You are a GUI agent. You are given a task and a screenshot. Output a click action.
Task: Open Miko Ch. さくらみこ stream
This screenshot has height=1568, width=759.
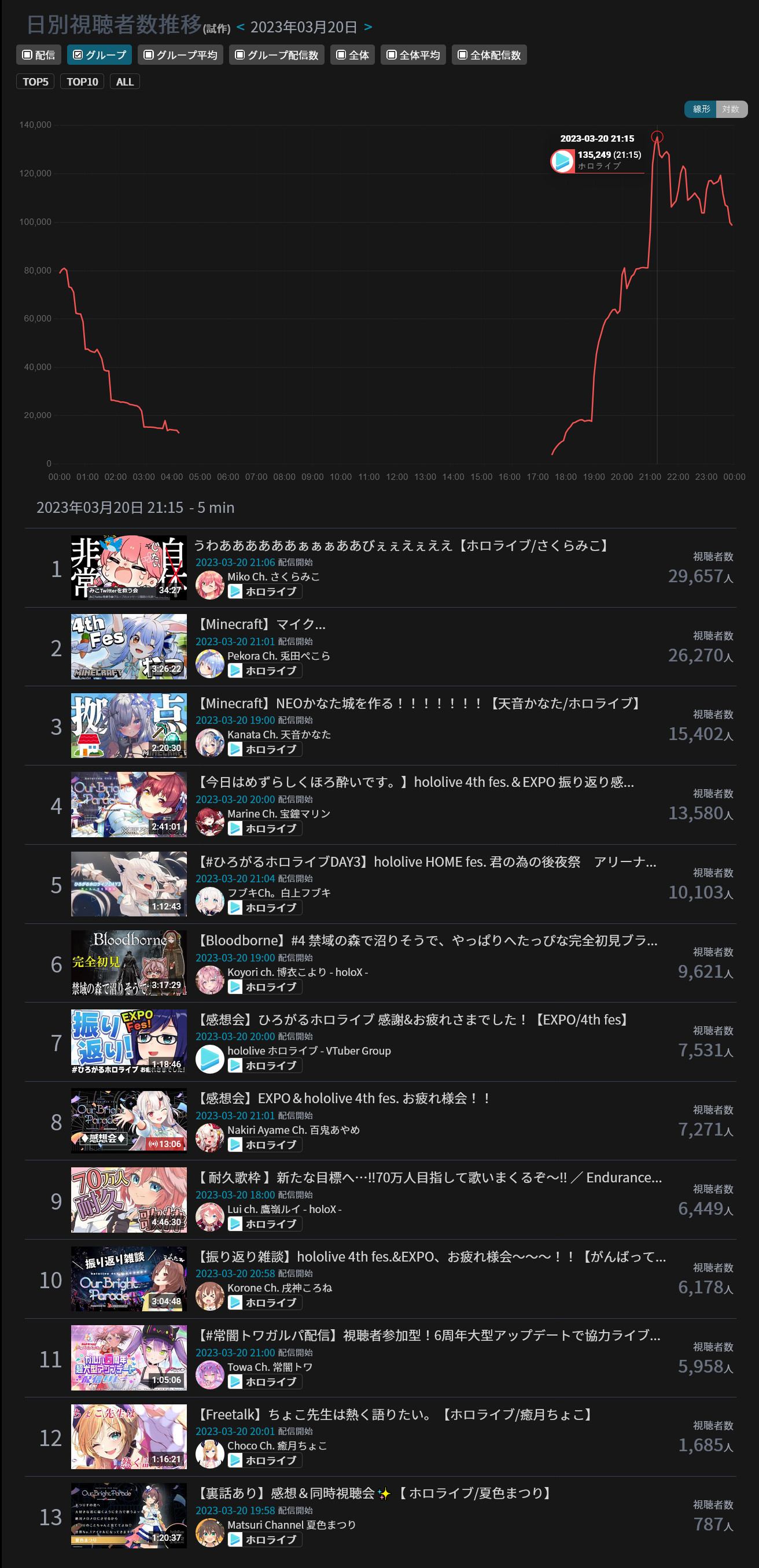point(402,545)
